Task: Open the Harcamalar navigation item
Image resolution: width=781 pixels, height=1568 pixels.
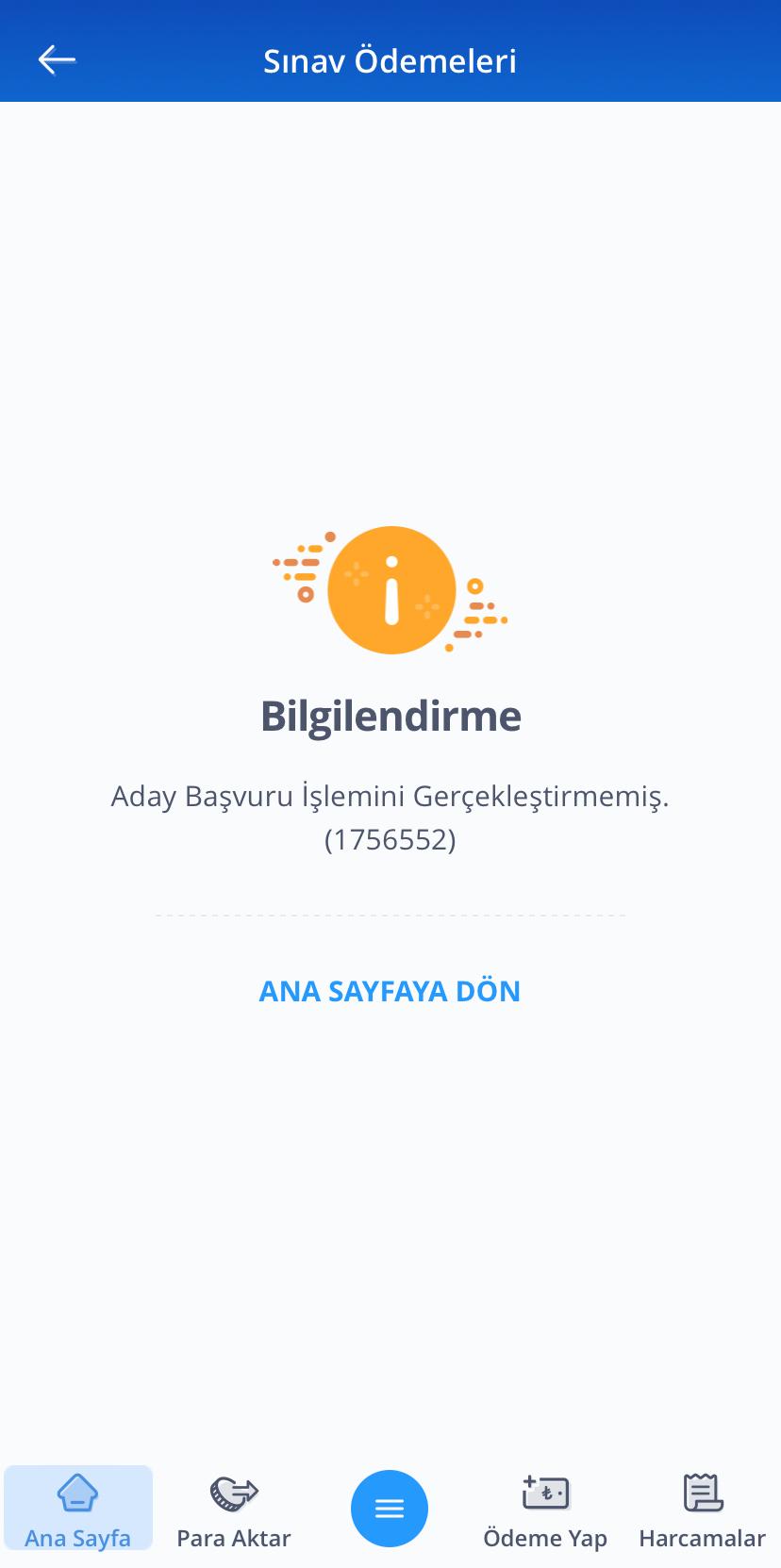Action: pyautogui.click(x=702, y=1509)
